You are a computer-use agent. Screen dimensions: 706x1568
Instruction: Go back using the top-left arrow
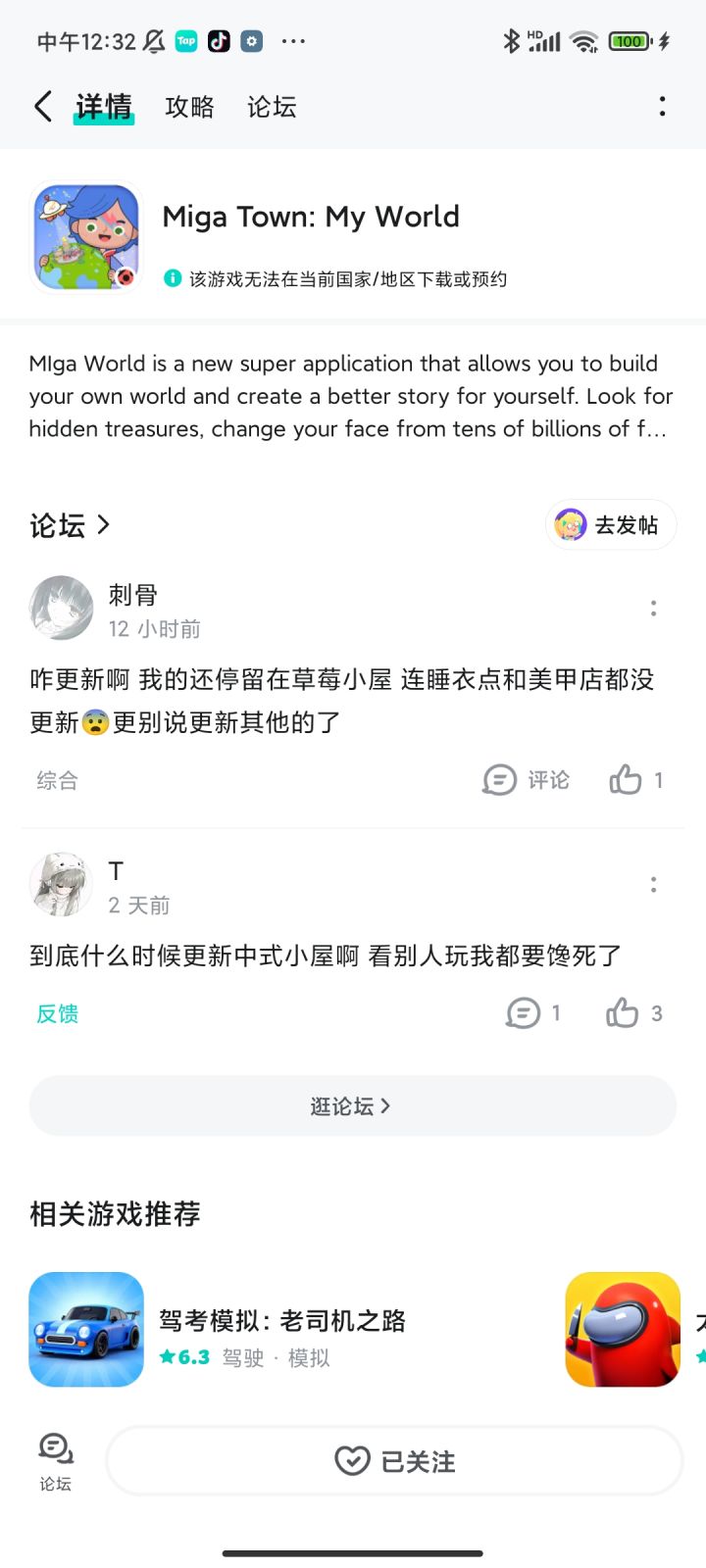(x=43, y=106)
